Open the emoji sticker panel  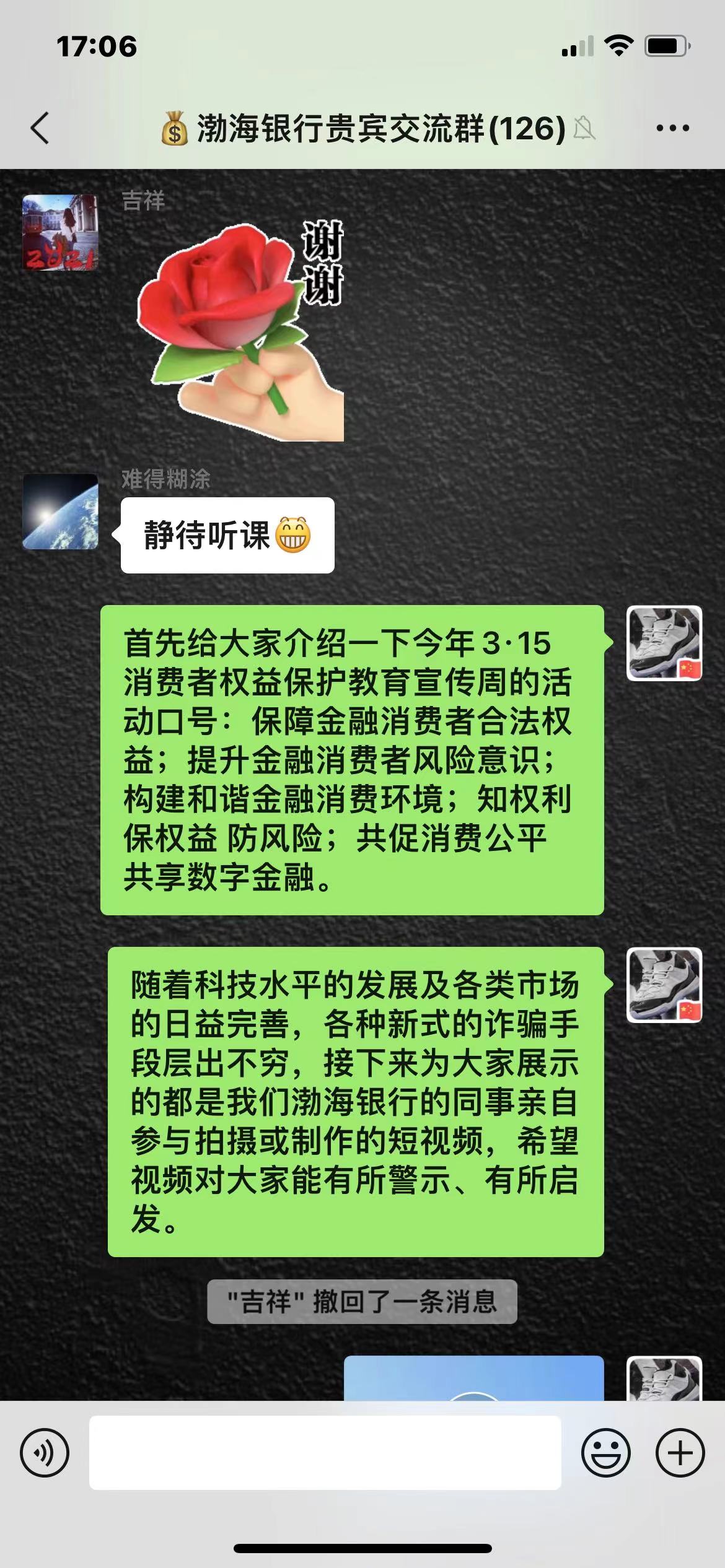605,1453
